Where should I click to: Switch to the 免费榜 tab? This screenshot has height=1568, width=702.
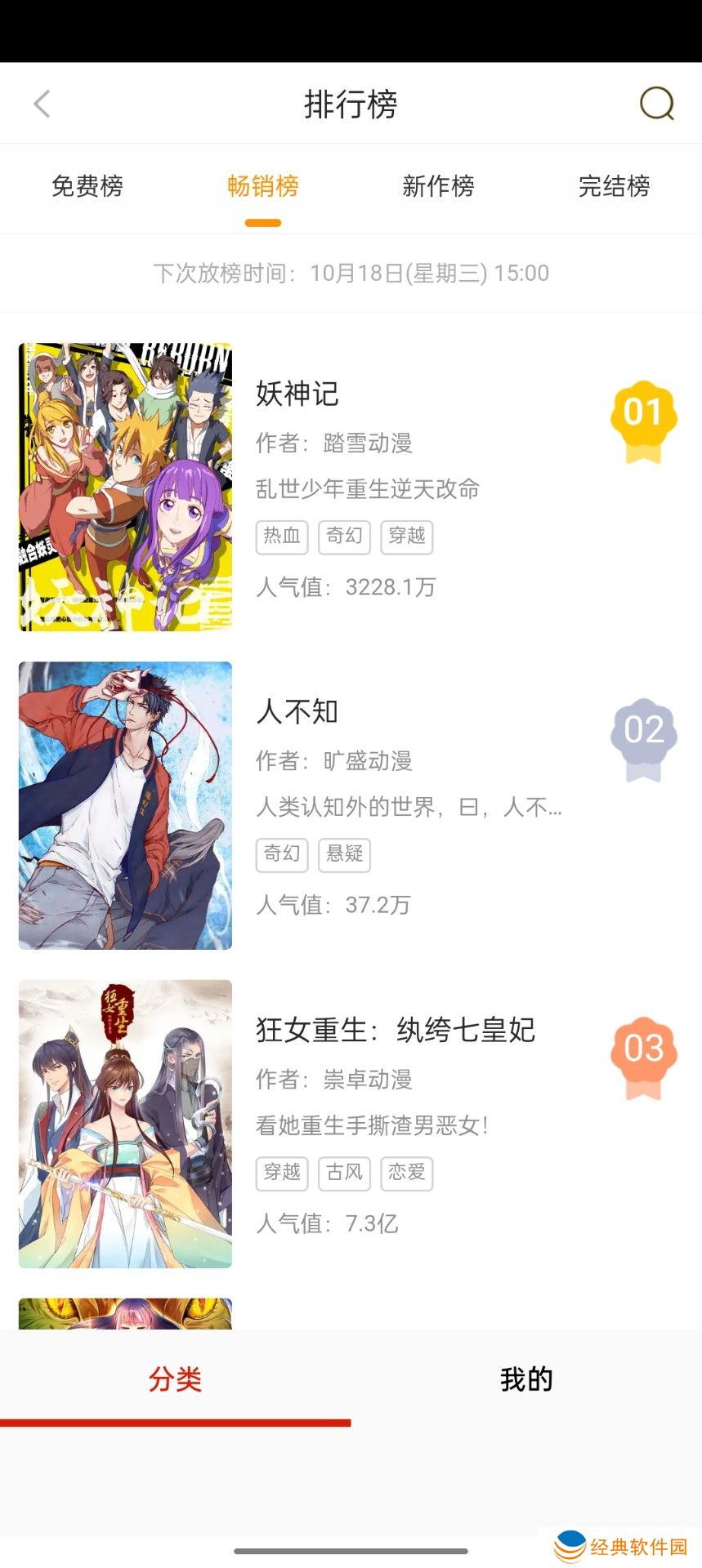87,187
